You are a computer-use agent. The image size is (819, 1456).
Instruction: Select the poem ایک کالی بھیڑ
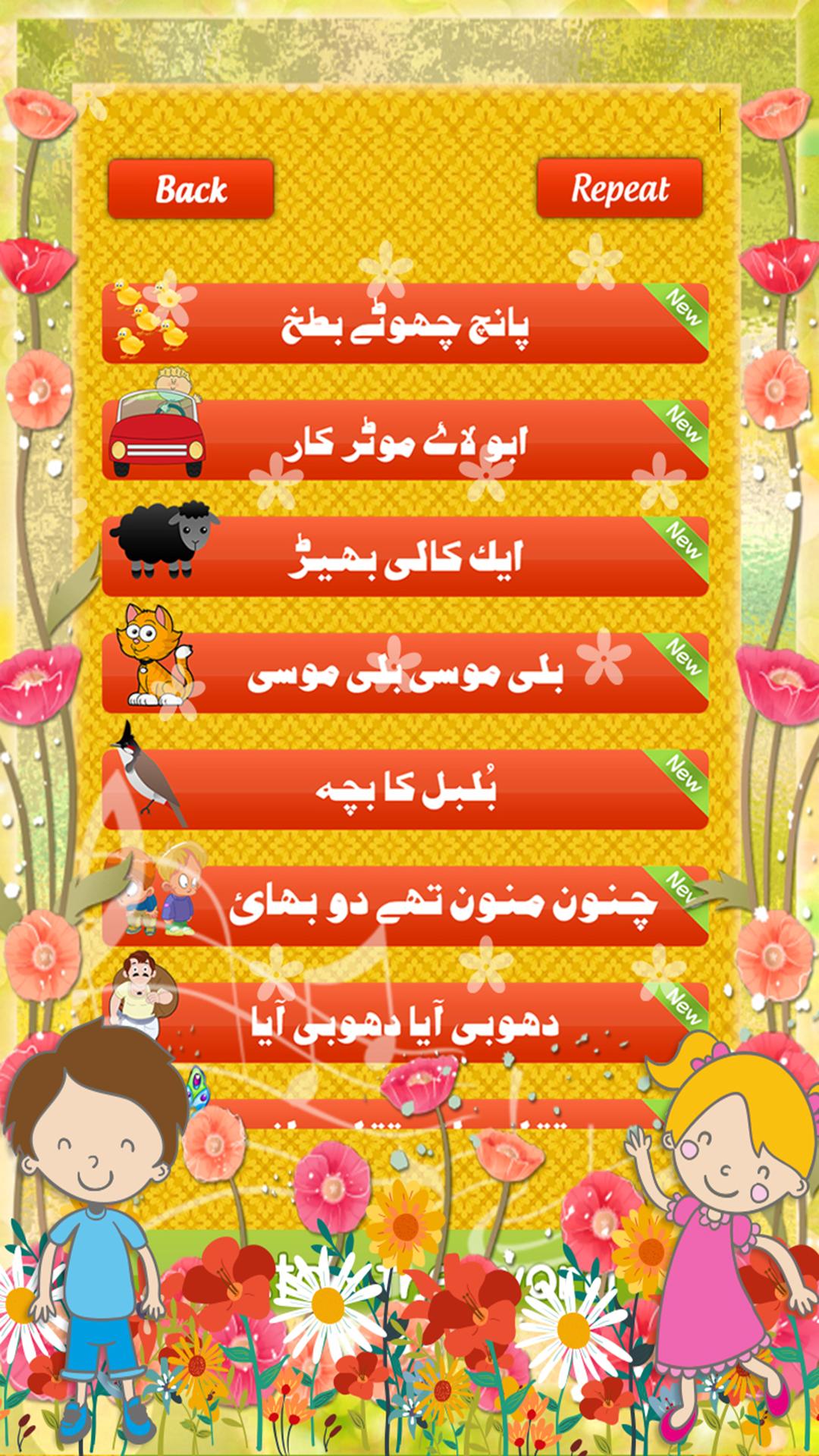coord(406,557)
